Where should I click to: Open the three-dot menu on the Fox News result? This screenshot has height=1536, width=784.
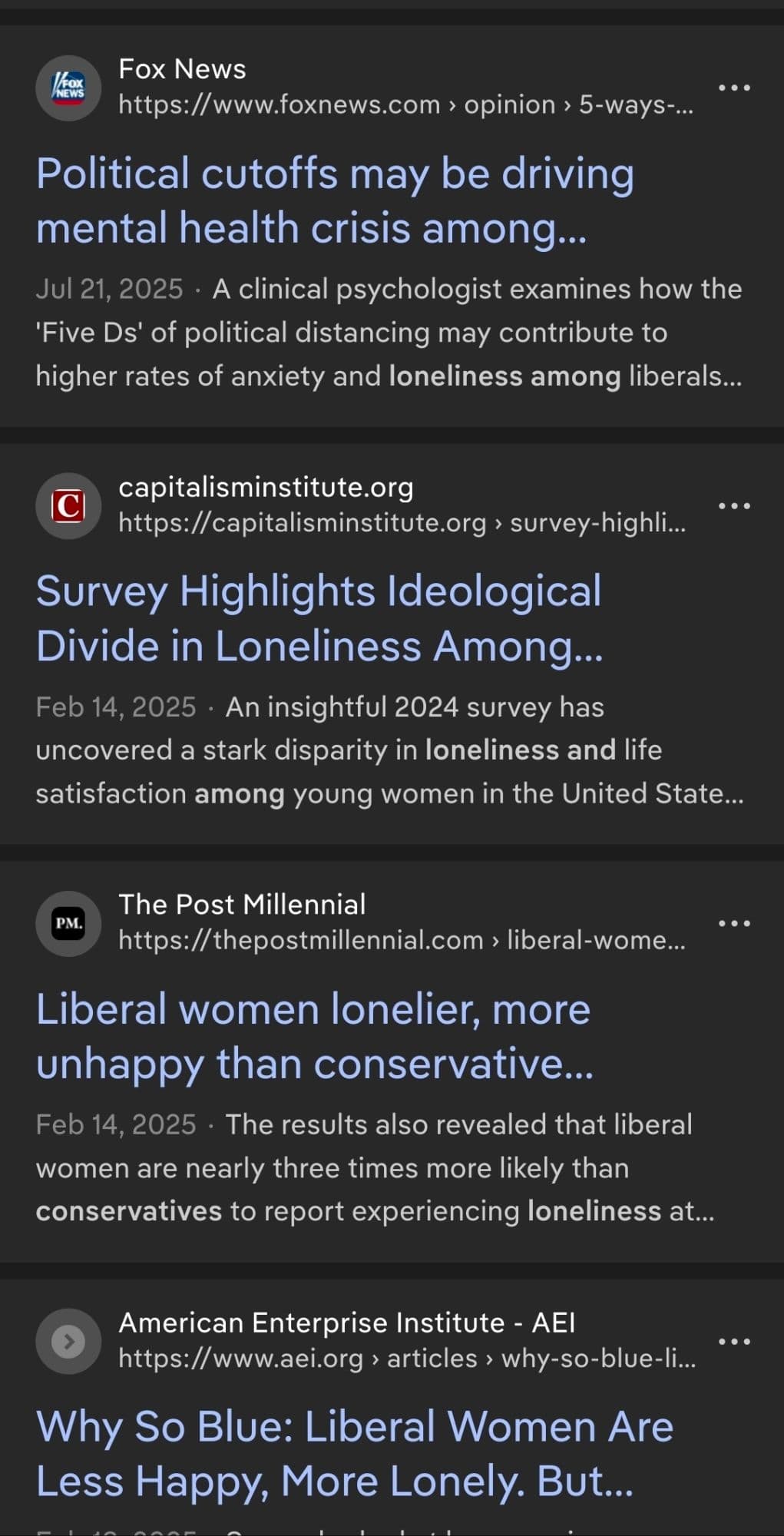[733, 88]
